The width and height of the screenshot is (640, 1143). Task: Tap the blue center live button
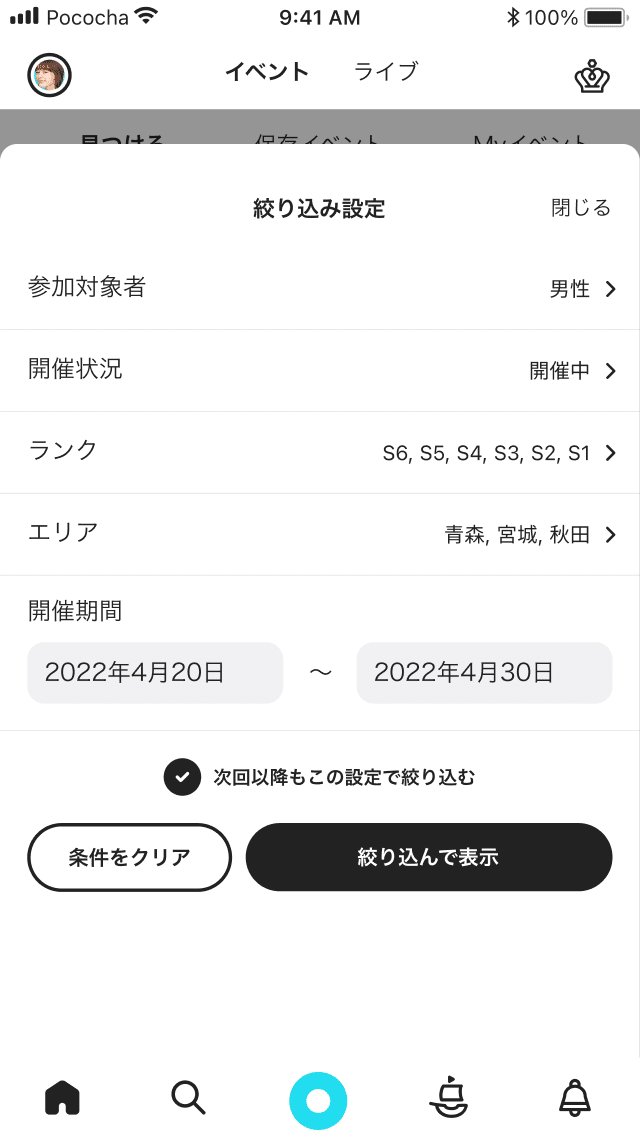[x=318, y=1101]
